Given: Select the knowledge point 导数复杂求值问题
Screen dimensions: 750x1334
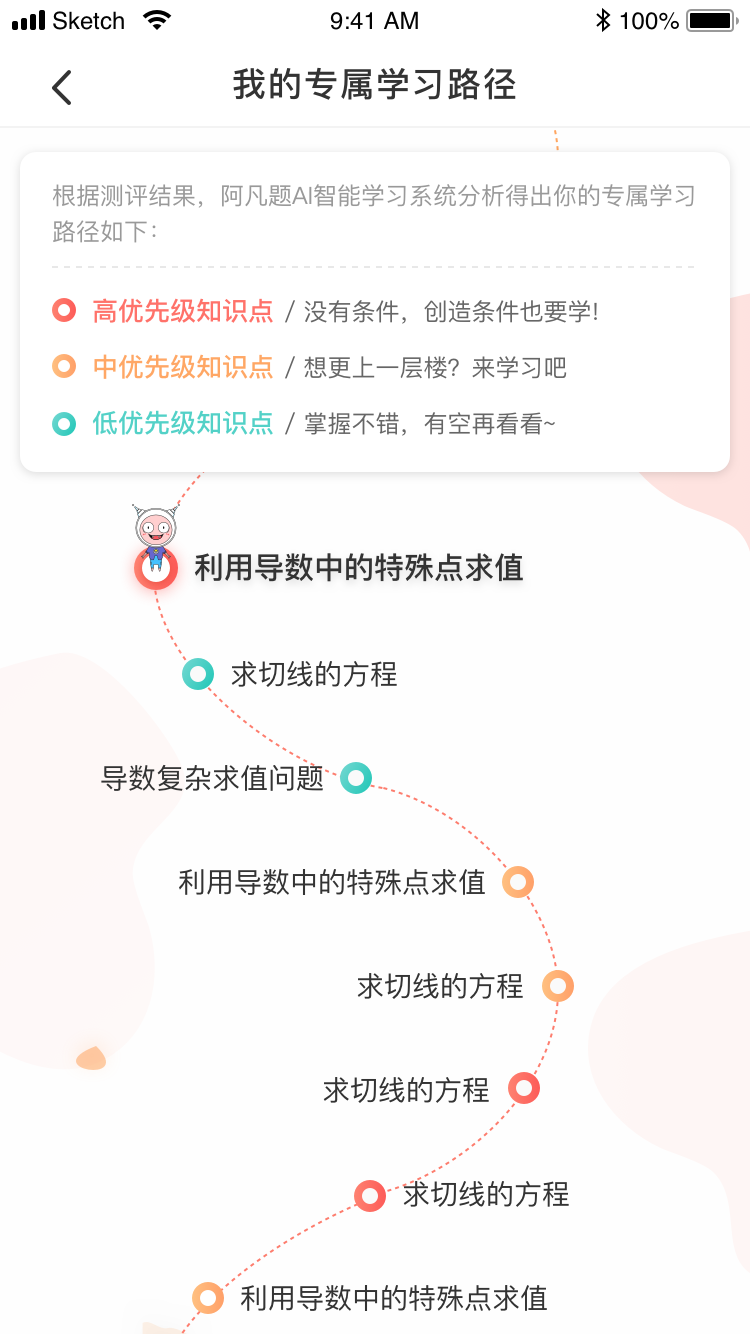Looking at the screenshot, I should (x=213, y=778).
